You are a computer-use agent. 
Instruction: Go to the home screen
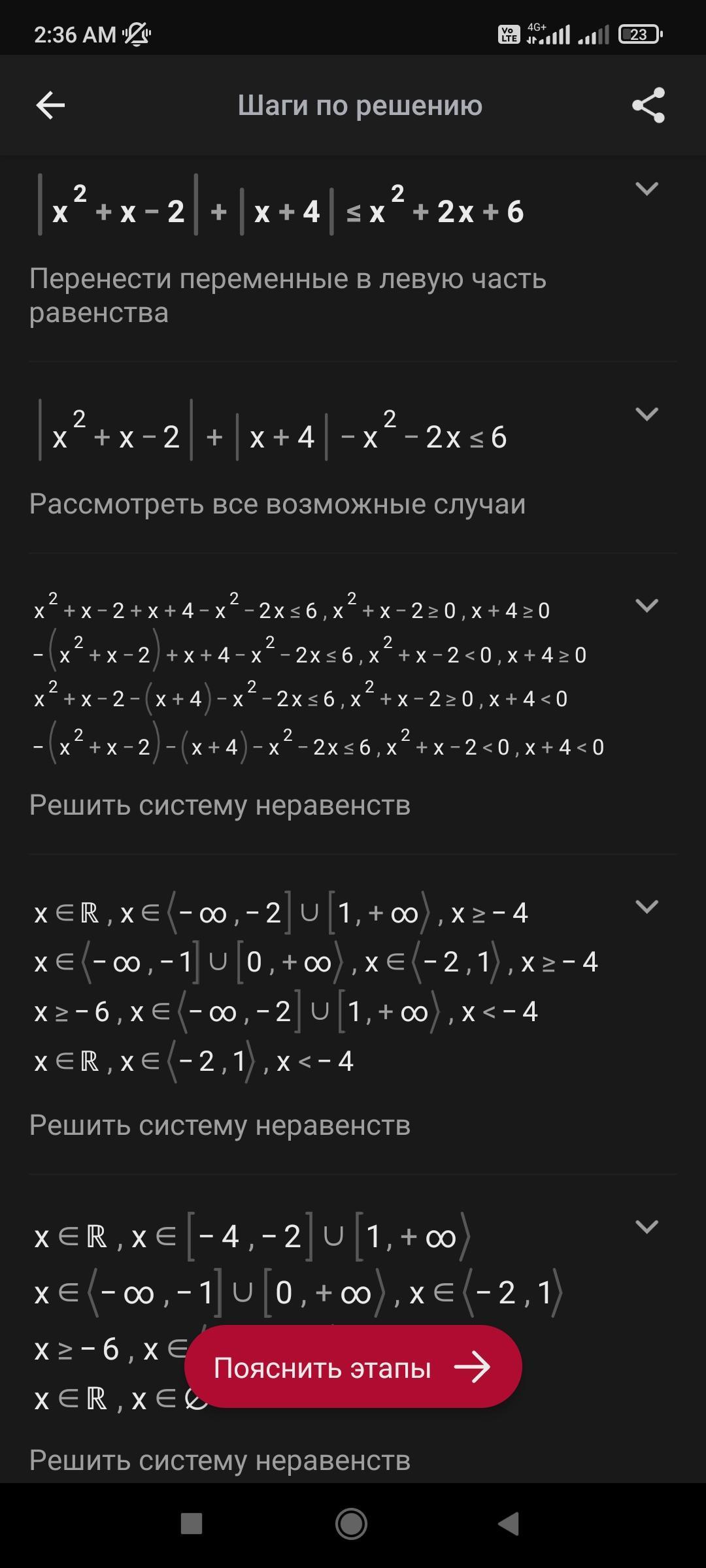click(352, 1524)
